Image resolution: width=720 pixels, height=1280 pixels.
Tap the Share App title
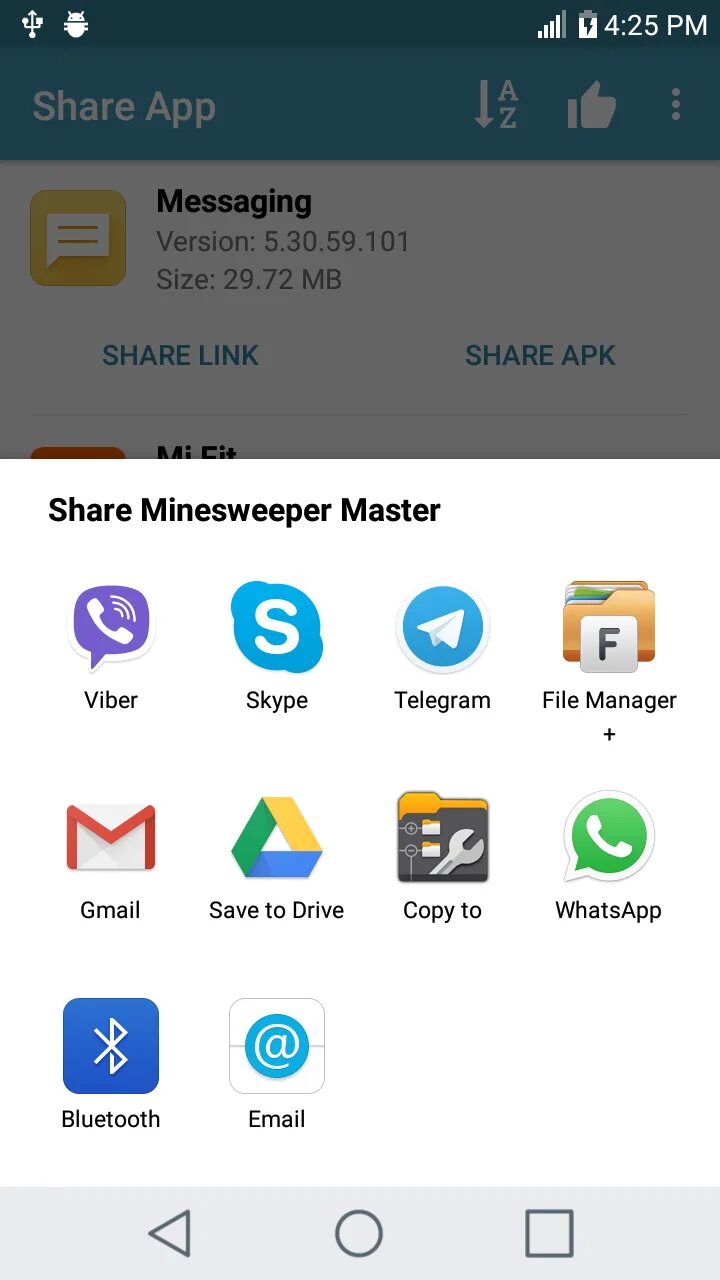click(x=124, y=106)
